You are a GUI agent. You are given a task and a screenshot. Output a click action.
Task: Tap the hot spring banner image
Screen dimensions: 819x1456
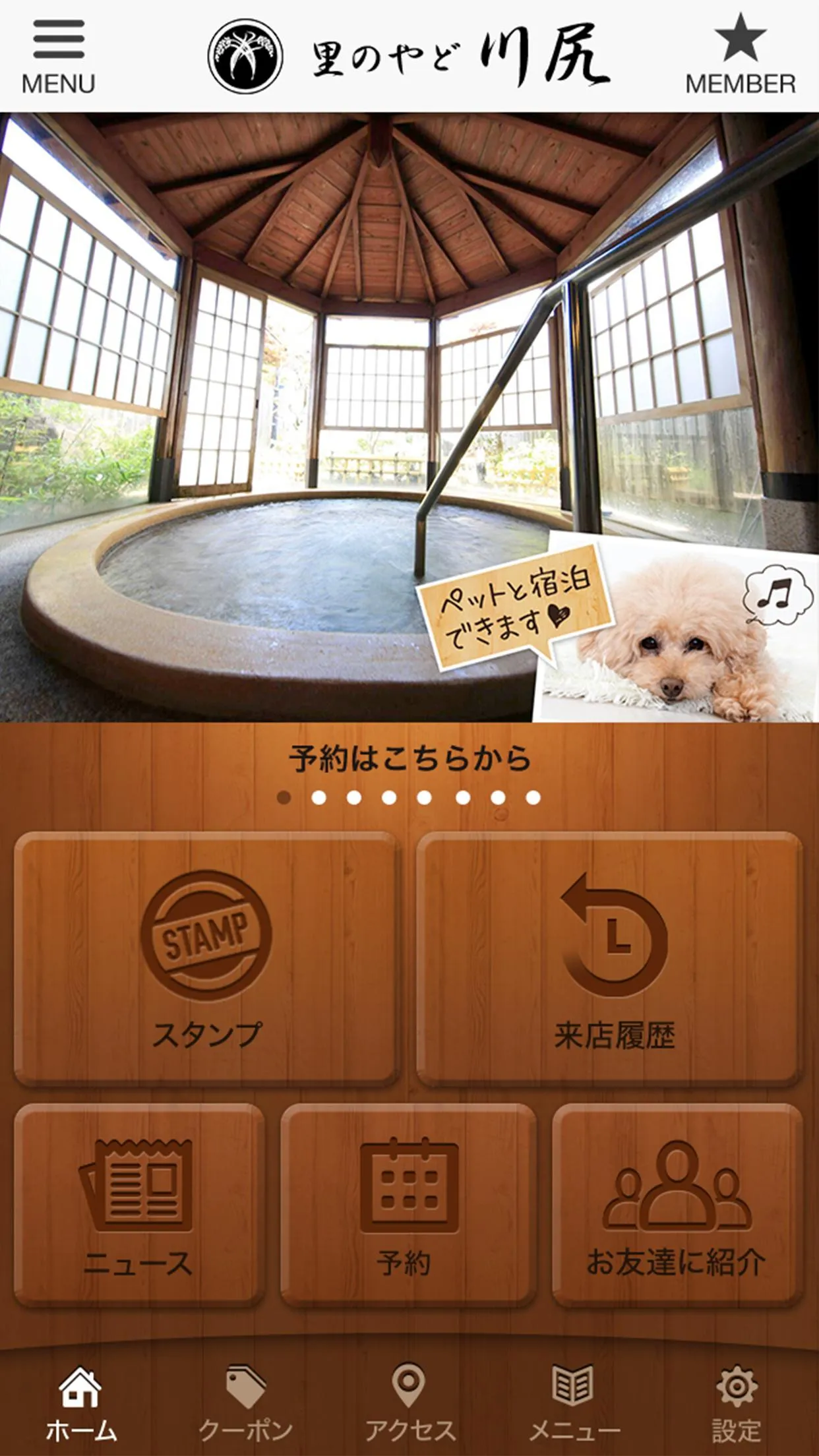(x=409, y=417)
